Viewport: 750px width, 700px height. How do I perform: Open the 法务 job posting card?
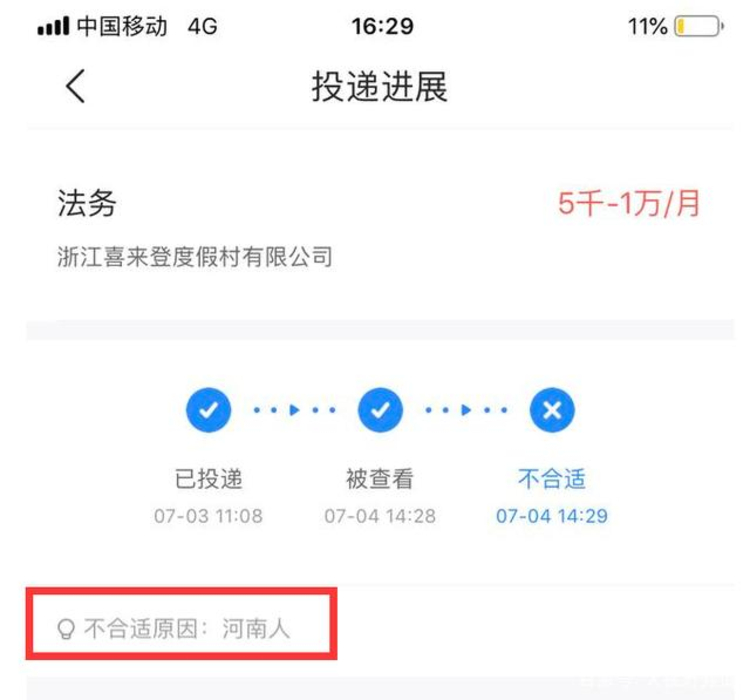pyautogui.click(x=378, y=228)
